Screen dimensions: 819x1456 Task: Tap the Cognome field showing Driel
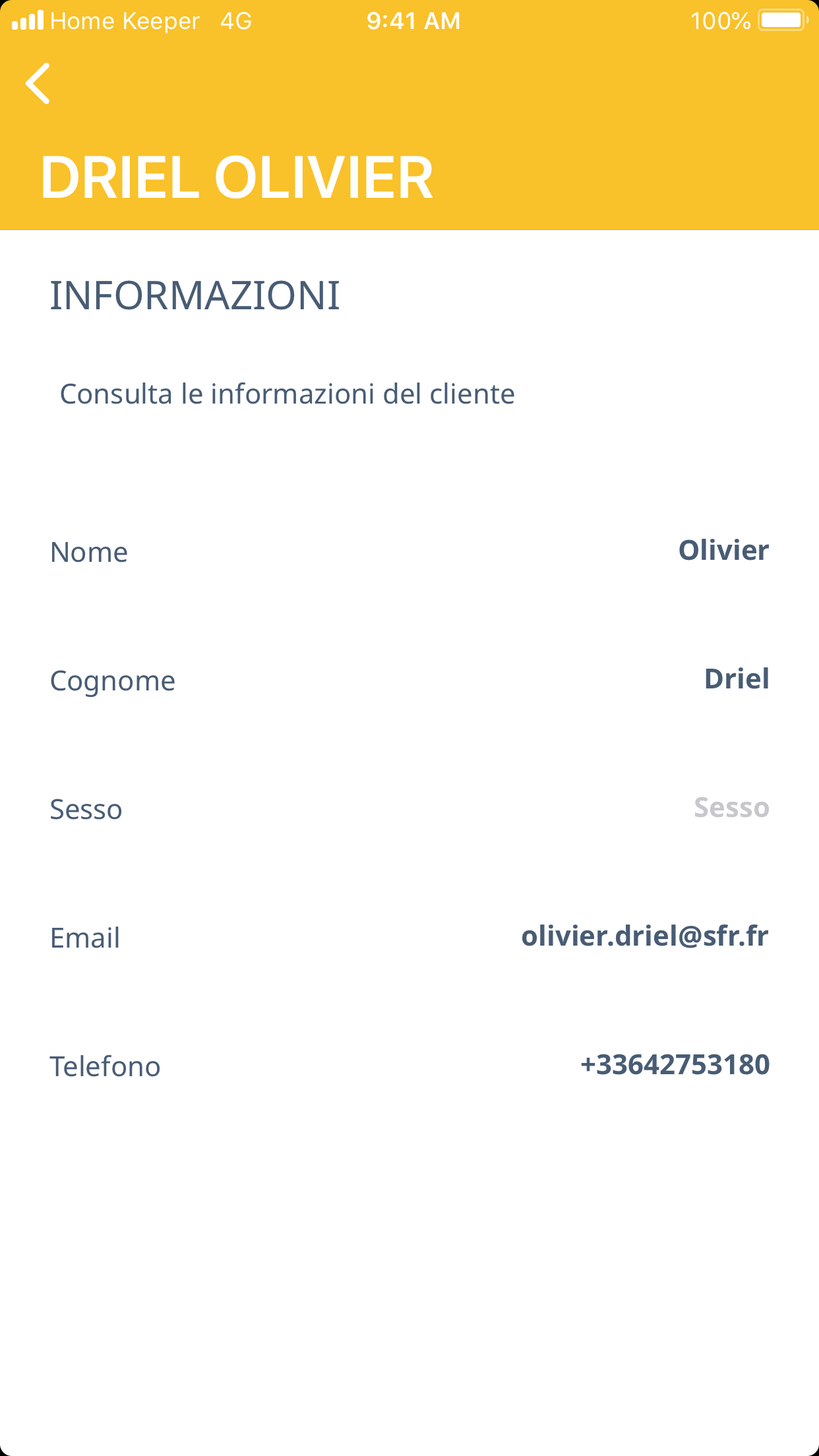736,679
